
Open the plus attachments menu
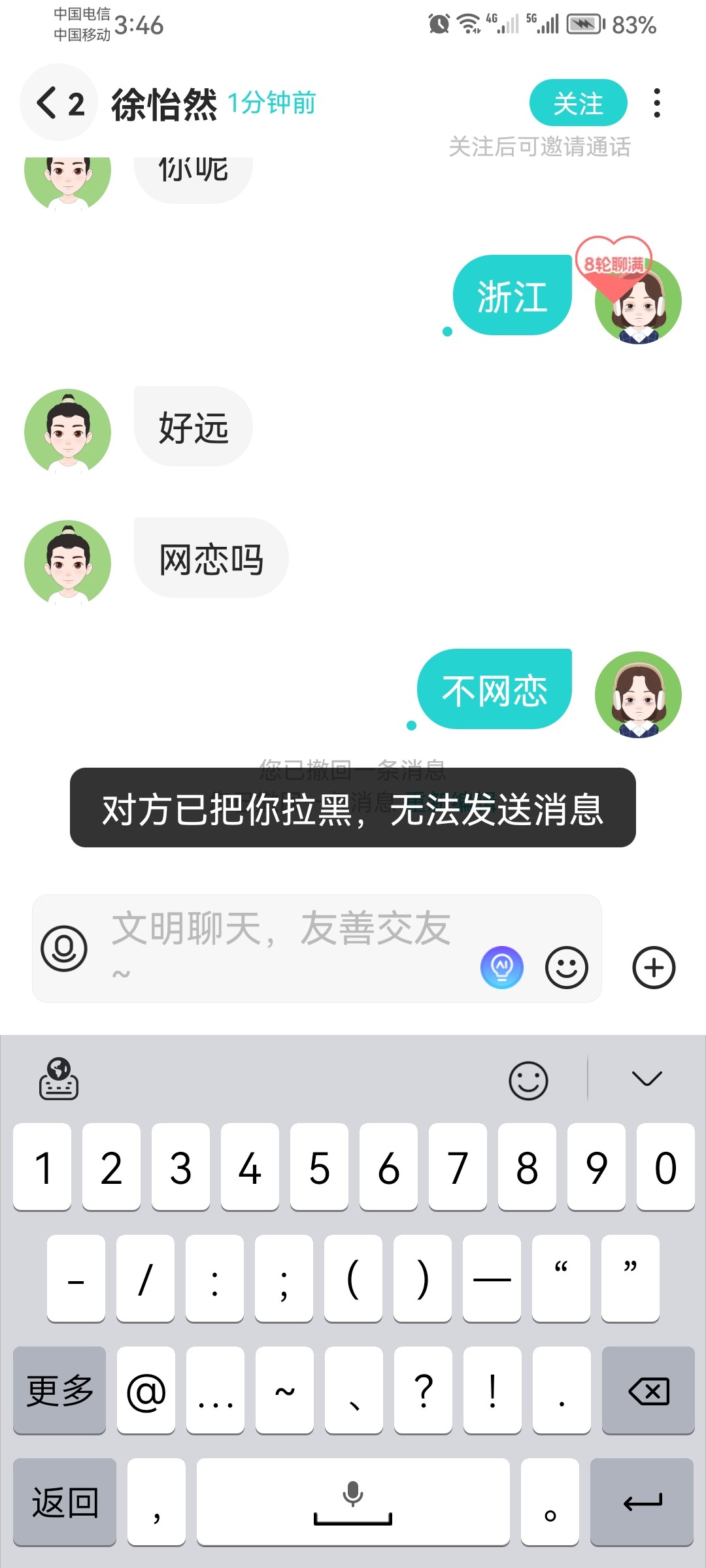point(654,968)
